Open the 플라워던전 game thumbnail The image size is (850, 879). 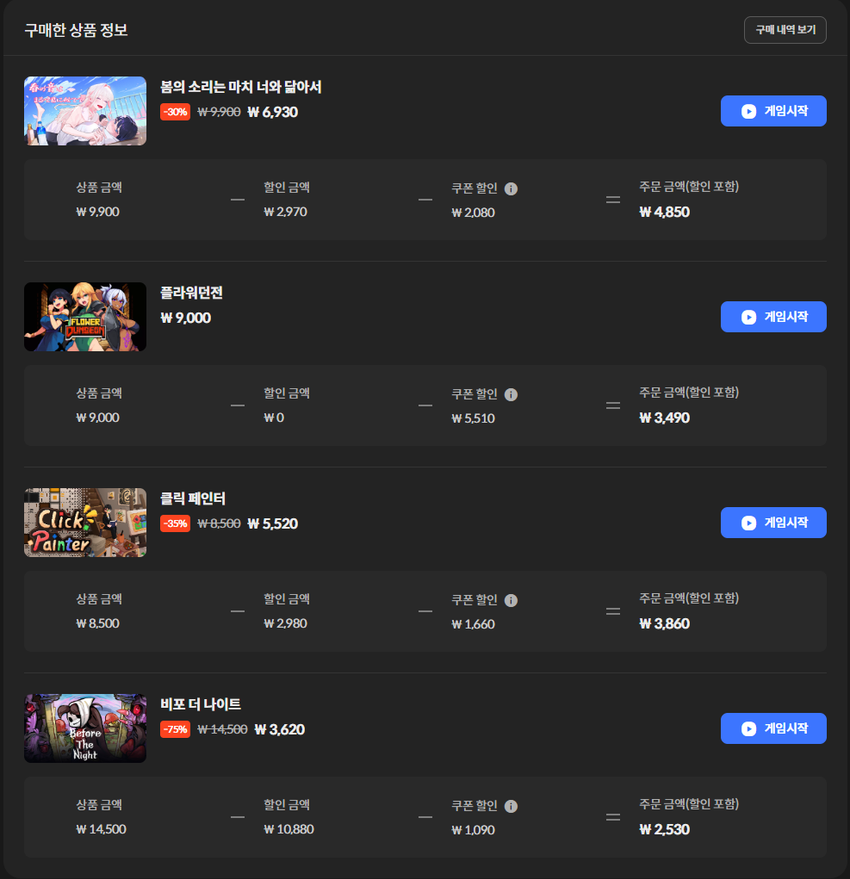click(x=85, y=317)
